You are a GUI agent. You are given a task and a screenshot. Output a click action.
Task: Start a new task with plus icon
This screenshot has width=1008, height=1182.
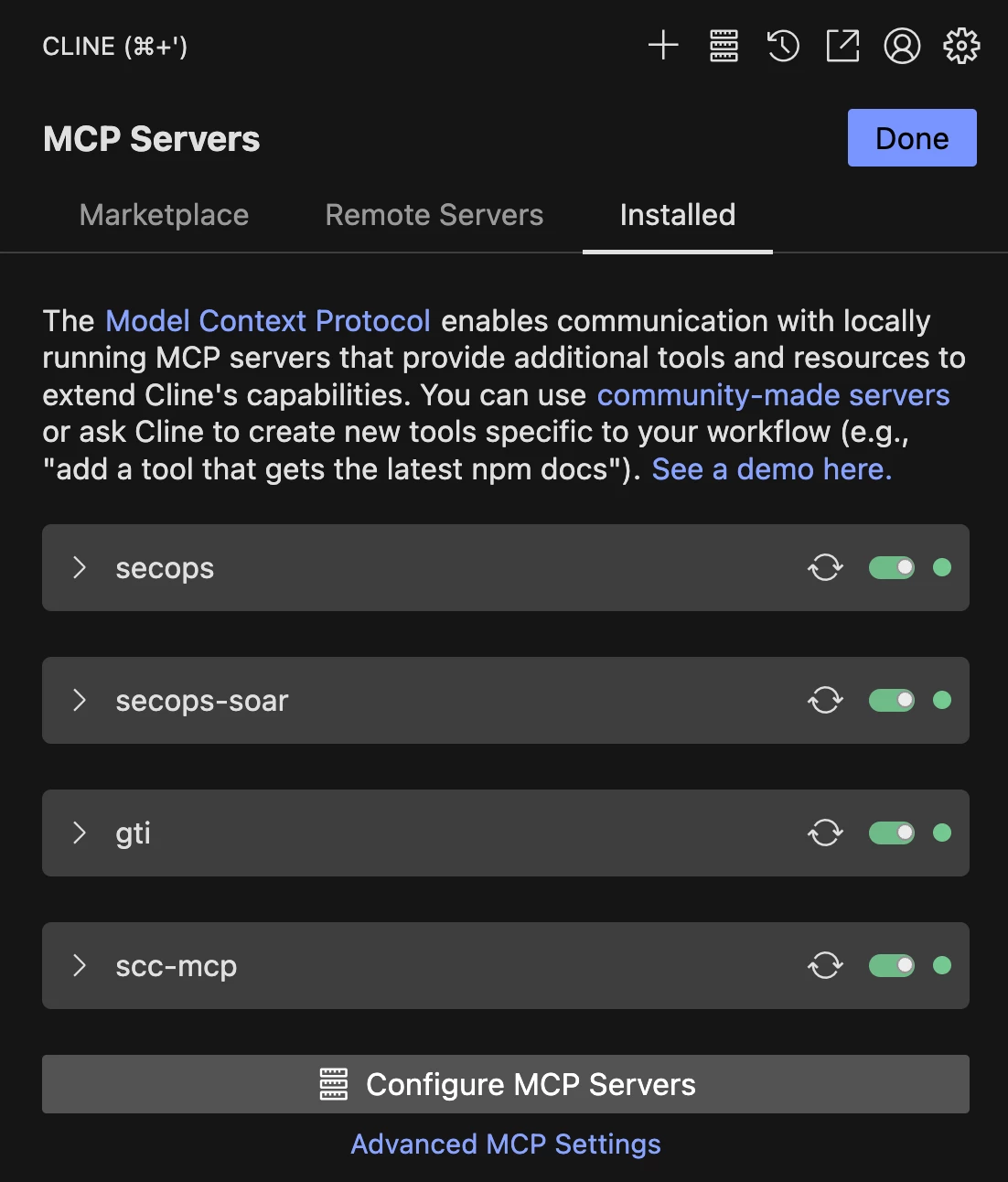click(663, 45)
